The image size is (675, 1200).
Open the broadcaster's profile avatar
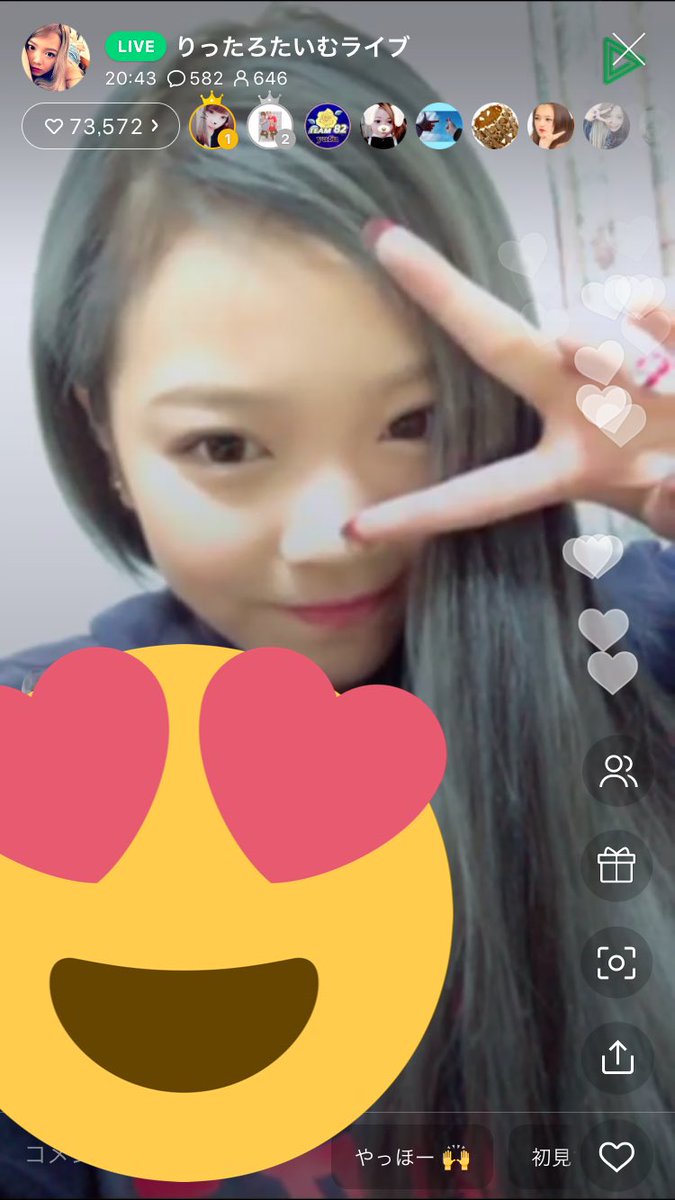tap(56, 57)
